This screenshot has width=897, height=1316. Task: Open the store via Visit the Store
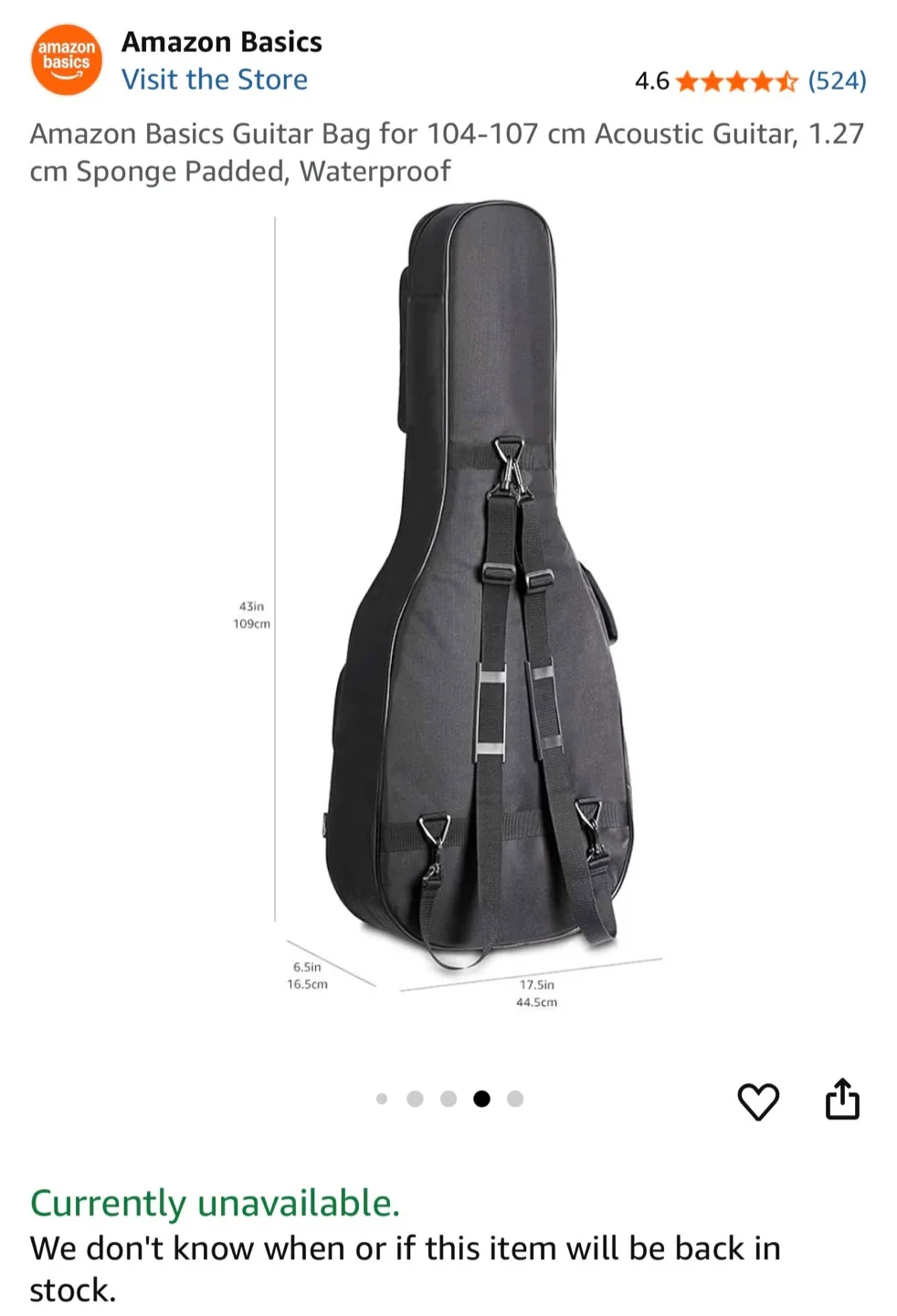[216, 80]
